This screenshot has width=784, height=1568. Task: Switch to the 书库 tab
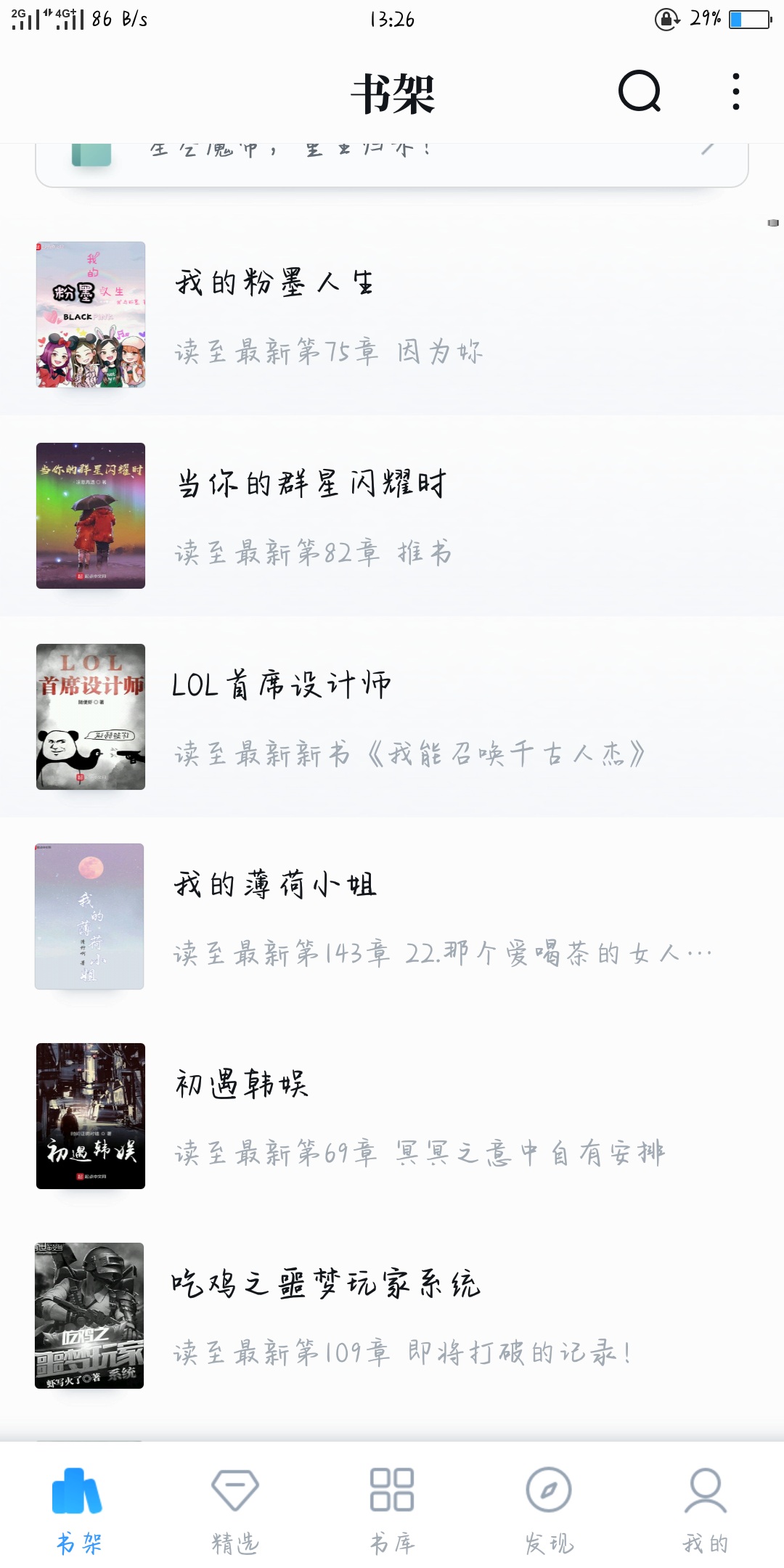pyautogui.click(x=392, y=1510)
